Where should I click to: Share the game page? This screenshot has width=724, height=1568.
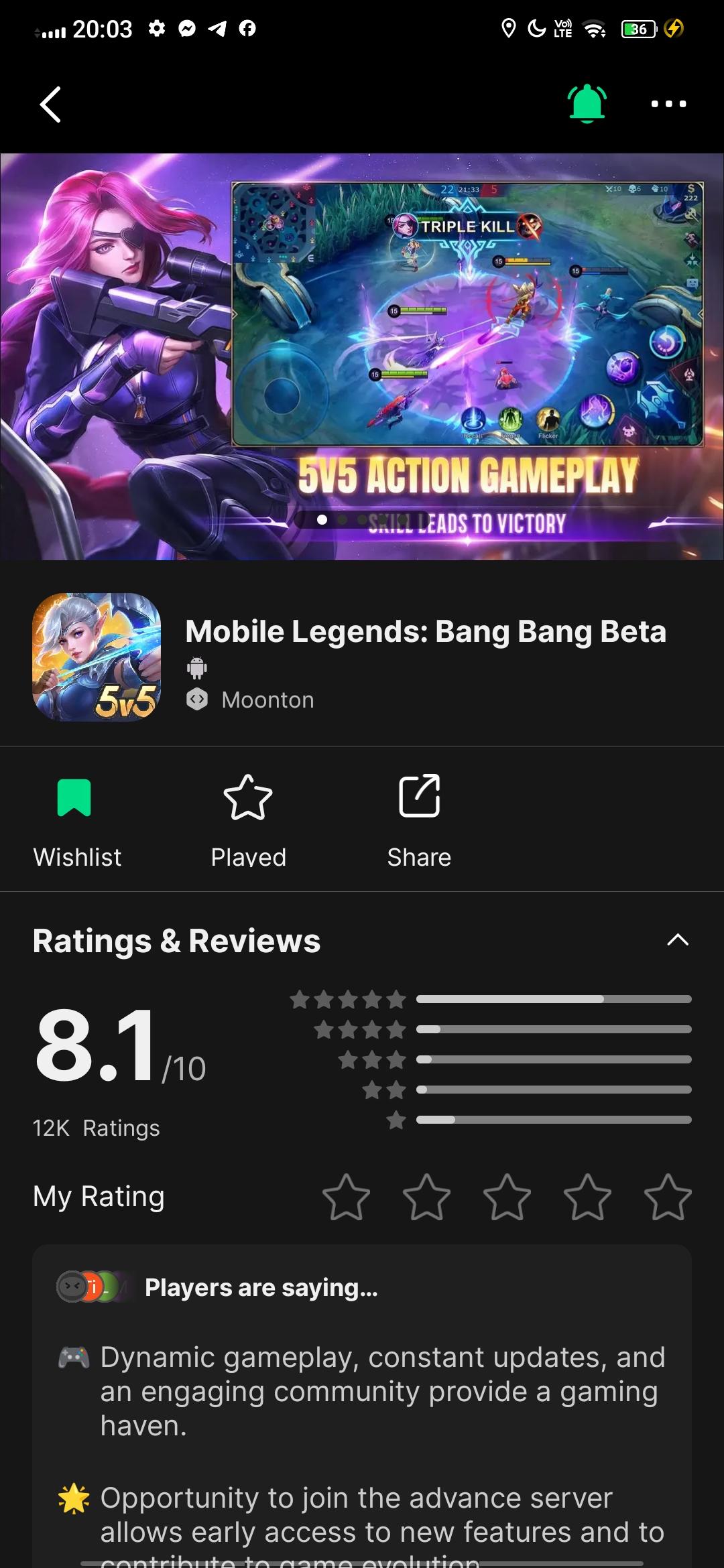tap(419, 819)
